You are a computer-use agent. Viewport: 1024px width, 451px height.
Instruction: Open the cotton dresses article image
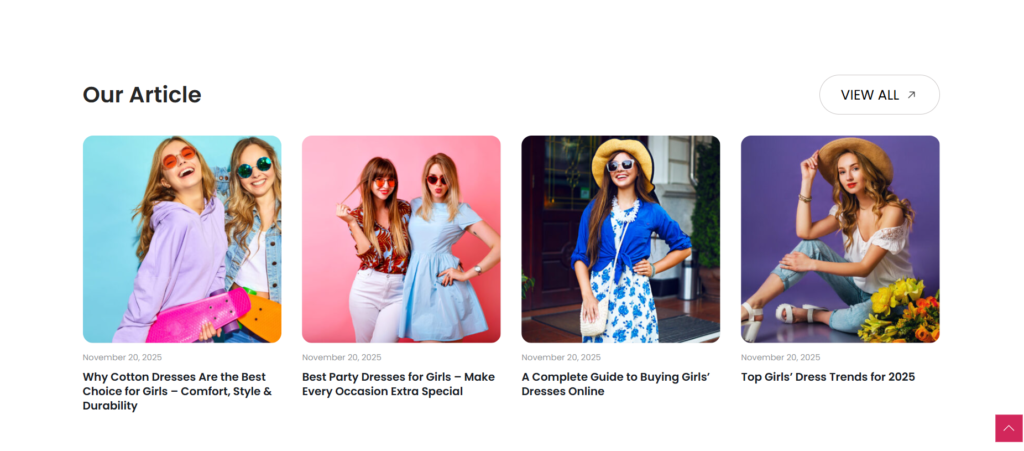[182, 239]
